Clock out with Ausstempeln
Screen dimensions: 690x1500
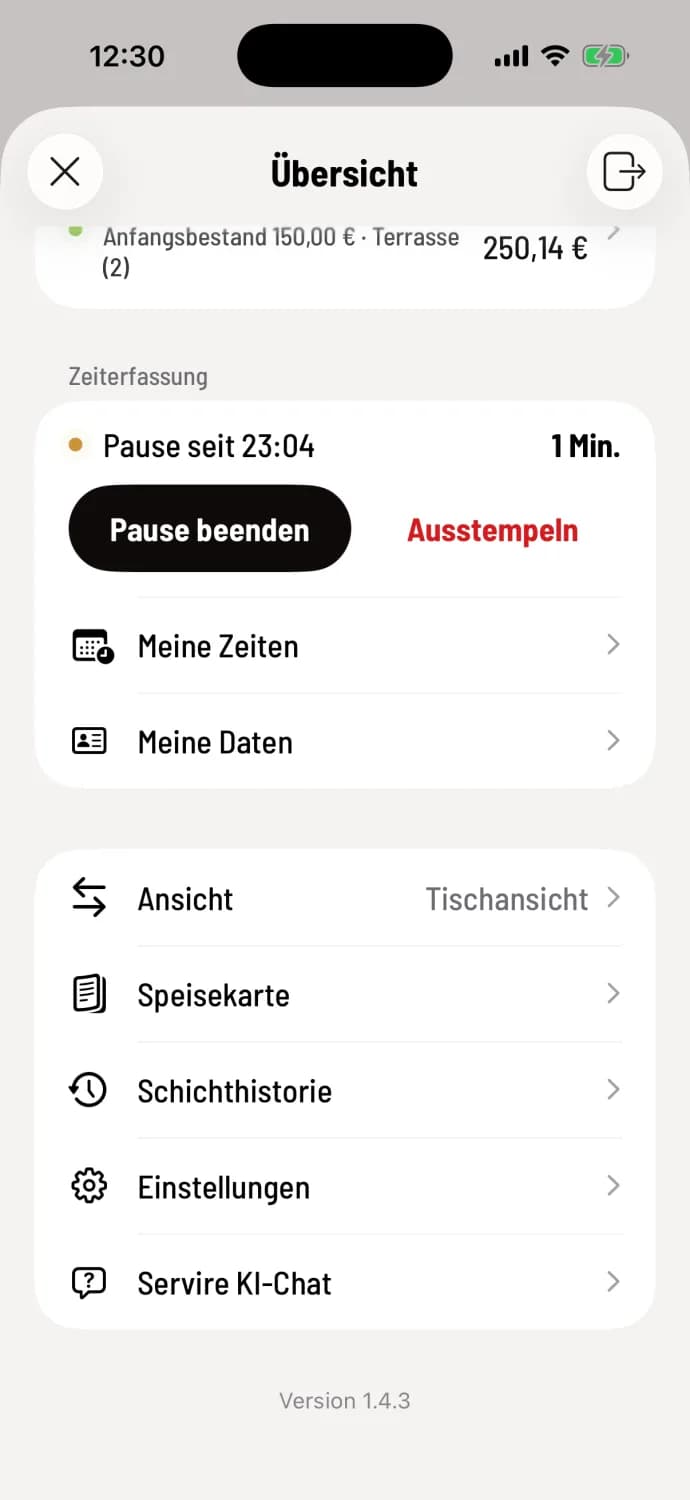[493, 530]
